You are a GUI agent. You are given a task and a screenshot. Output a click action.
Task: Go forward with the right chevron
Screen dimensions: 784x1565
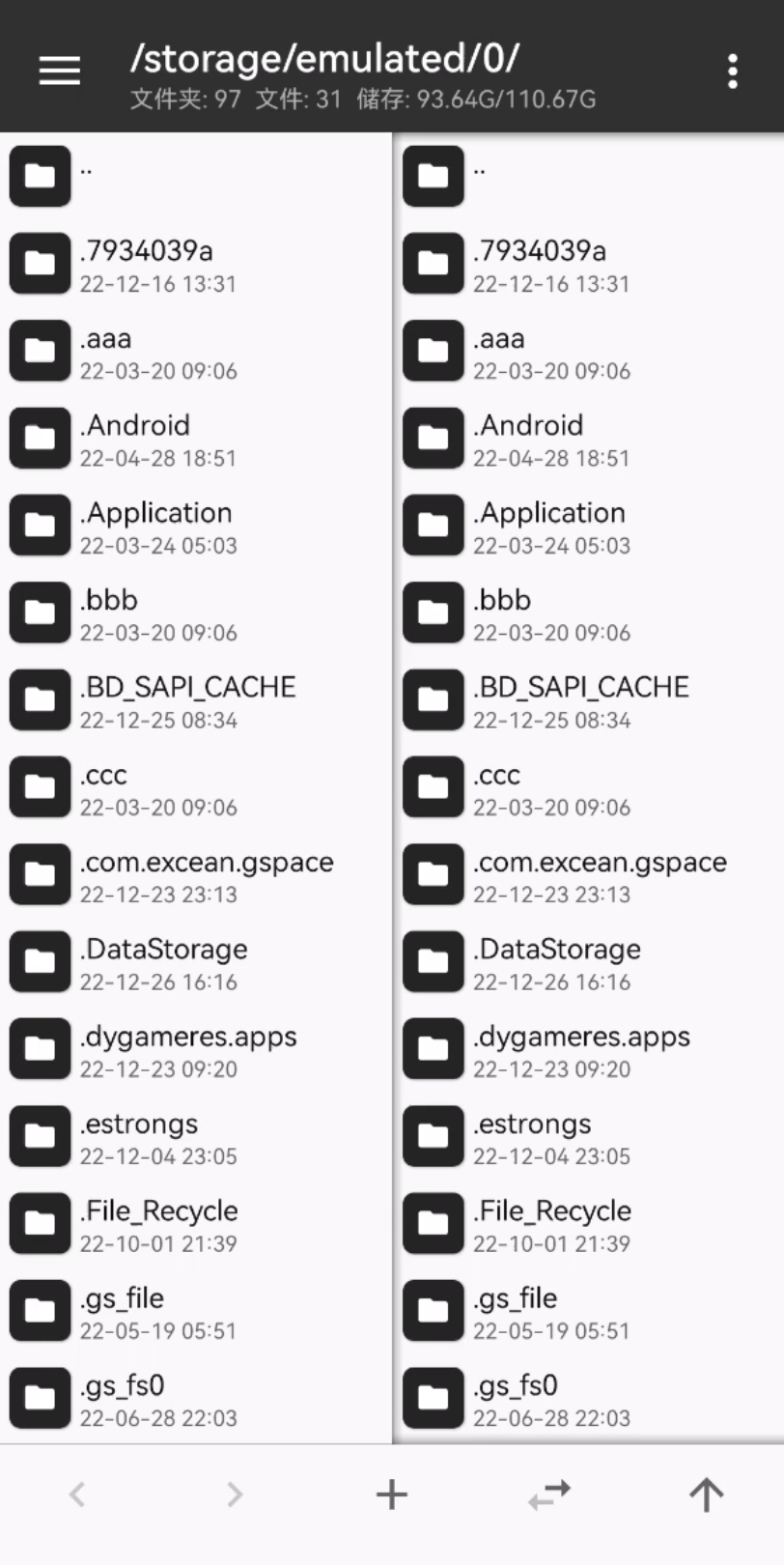tap(234, 1494)
